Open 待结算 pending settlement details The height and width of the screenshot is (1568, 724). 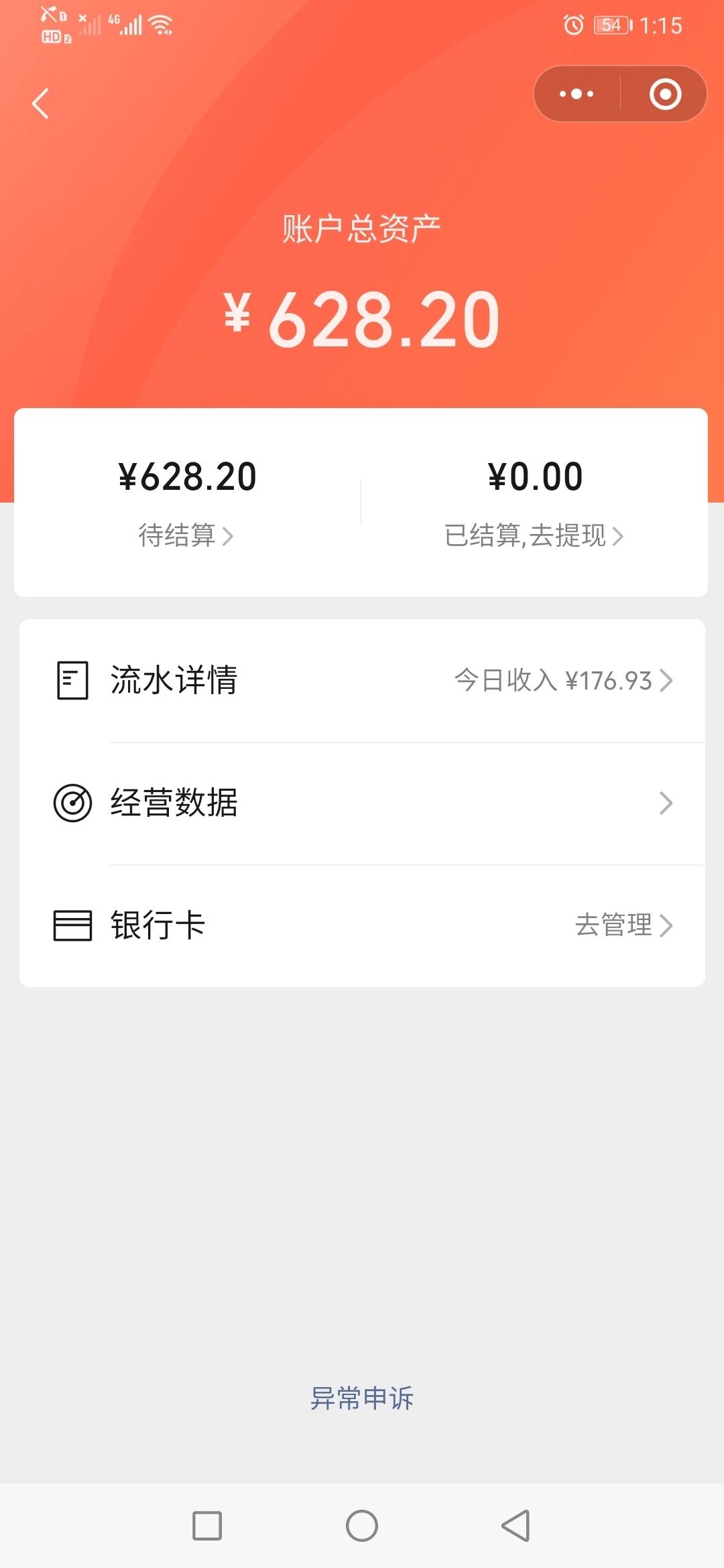(x=186, y=535)
